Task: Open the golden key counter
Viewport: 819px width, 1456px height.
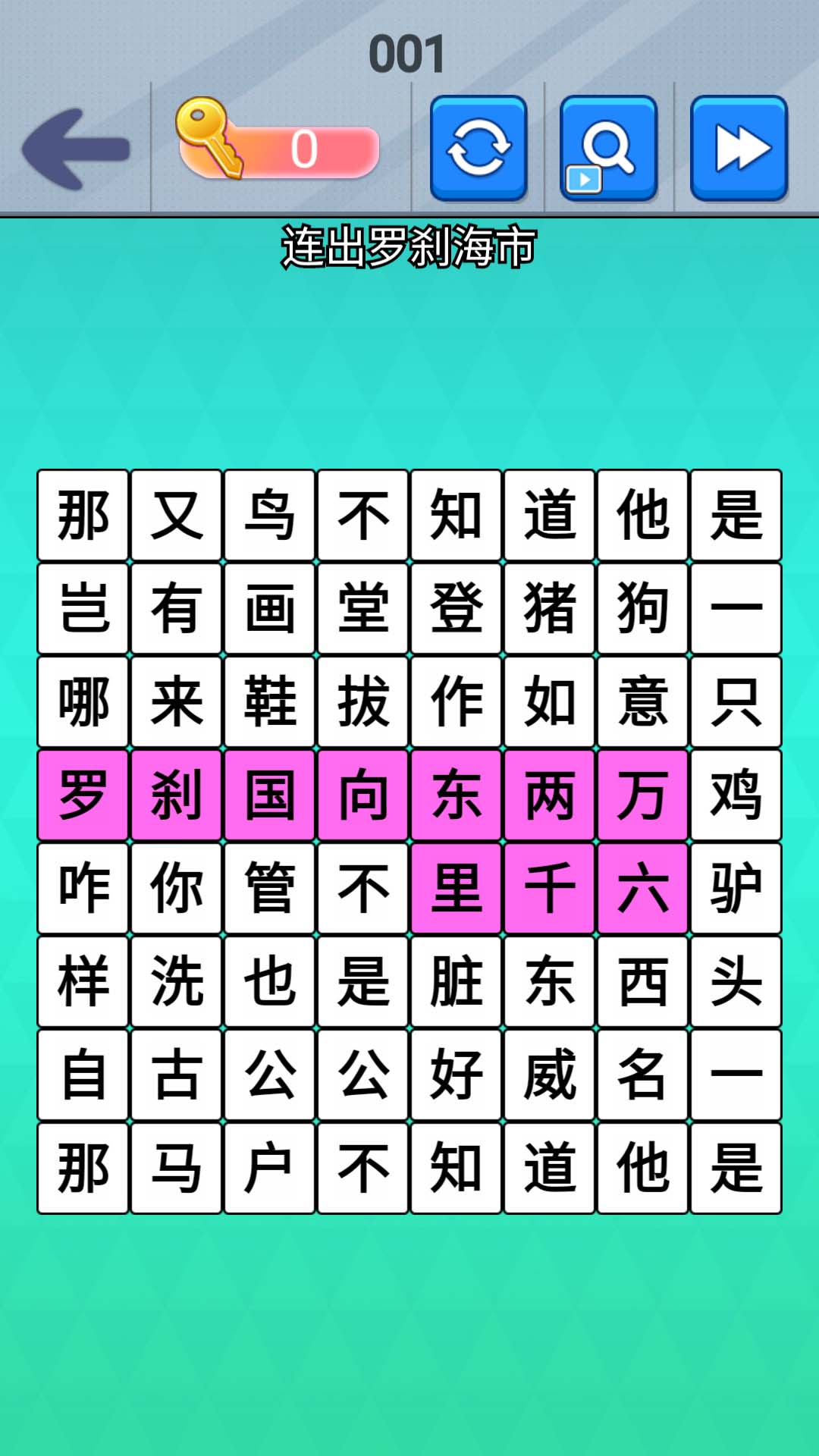Action: 278,149
